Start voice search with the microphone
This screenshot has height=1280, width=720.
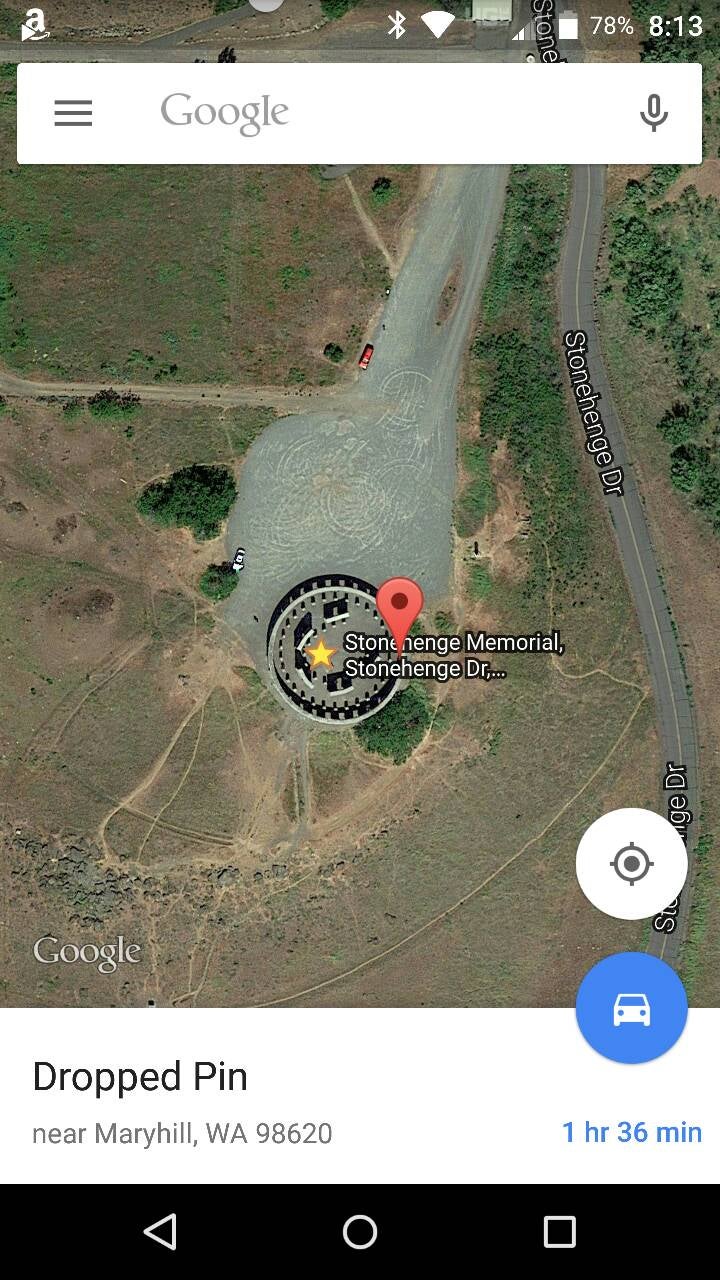click(654, 114)
